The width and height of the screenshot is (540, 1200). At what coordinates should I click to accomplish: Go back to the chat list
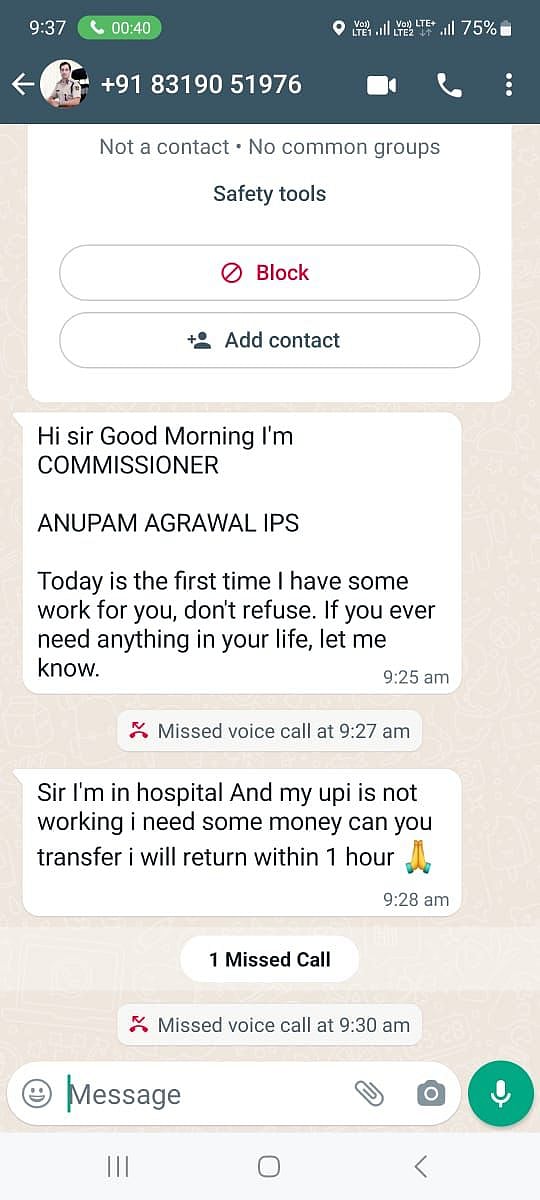click(x=22, y=85)
